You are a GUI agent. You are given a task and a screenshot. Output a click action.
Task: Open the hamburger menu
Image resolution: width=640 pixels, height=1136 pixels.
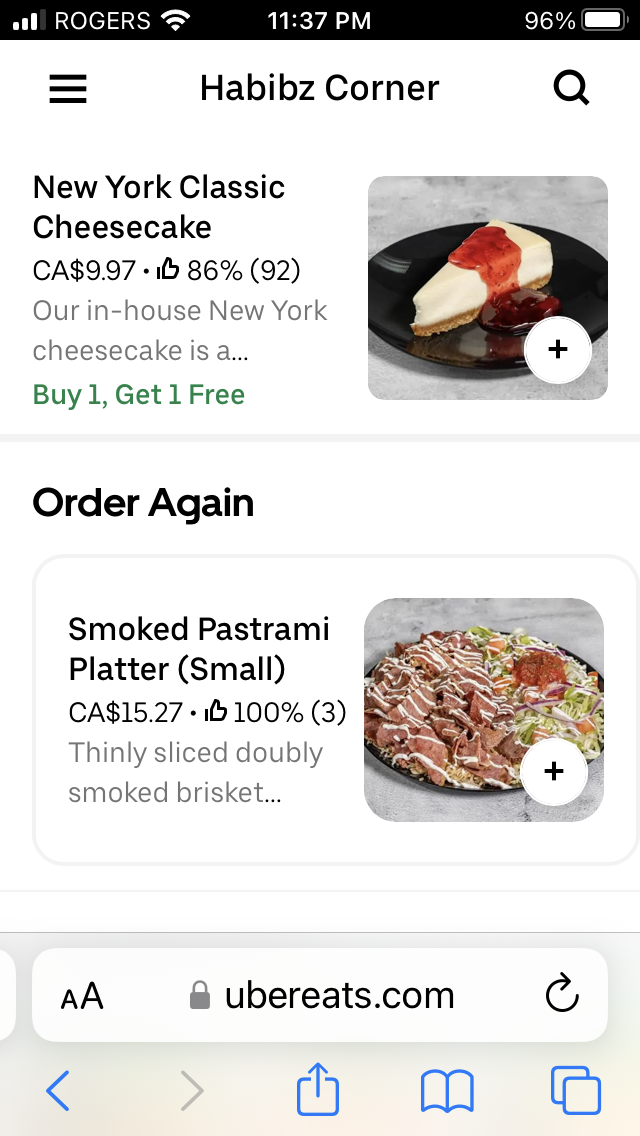pos(68,89)
